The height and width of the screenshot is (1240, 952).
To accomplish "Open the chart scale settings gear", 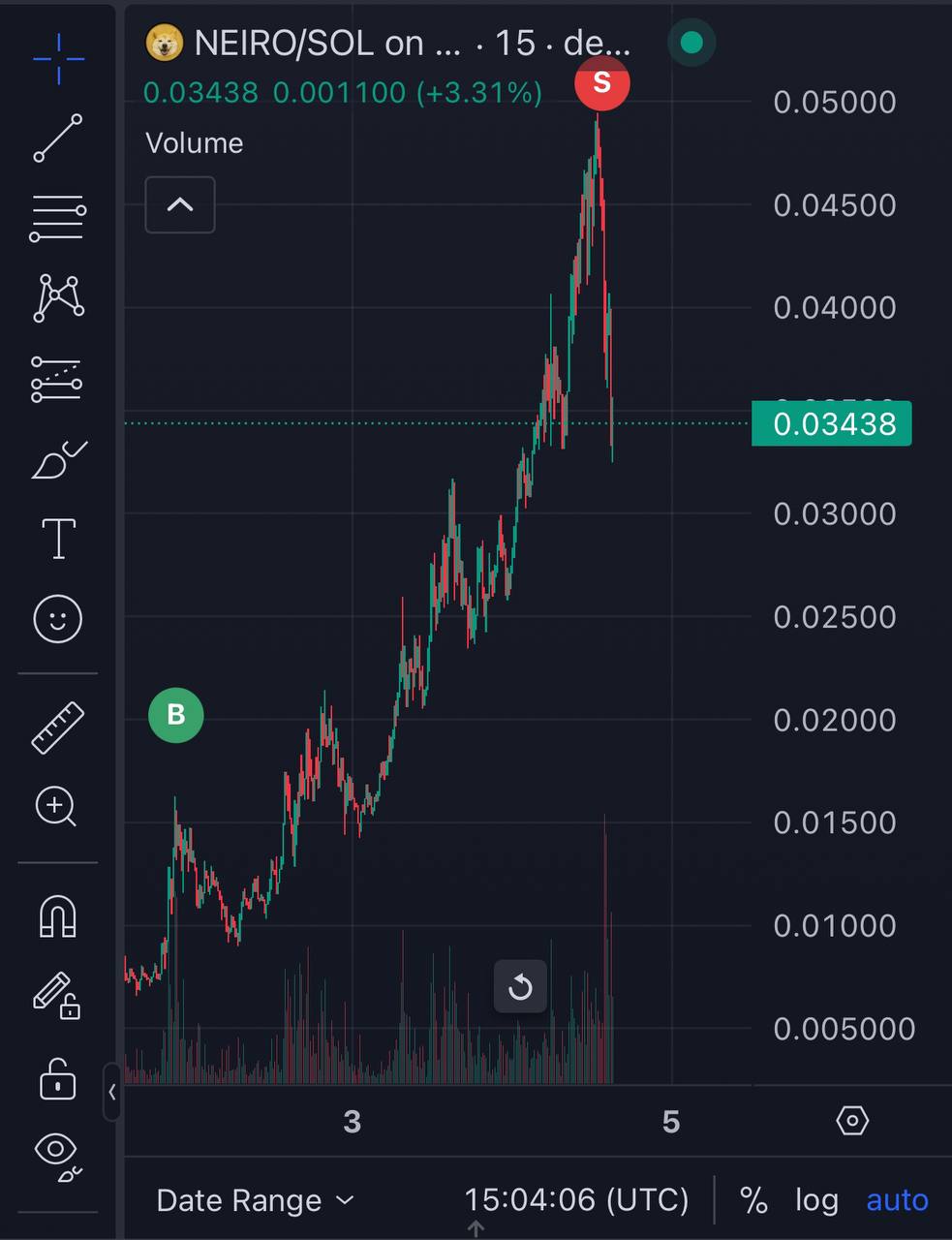I will point(852,1121).
